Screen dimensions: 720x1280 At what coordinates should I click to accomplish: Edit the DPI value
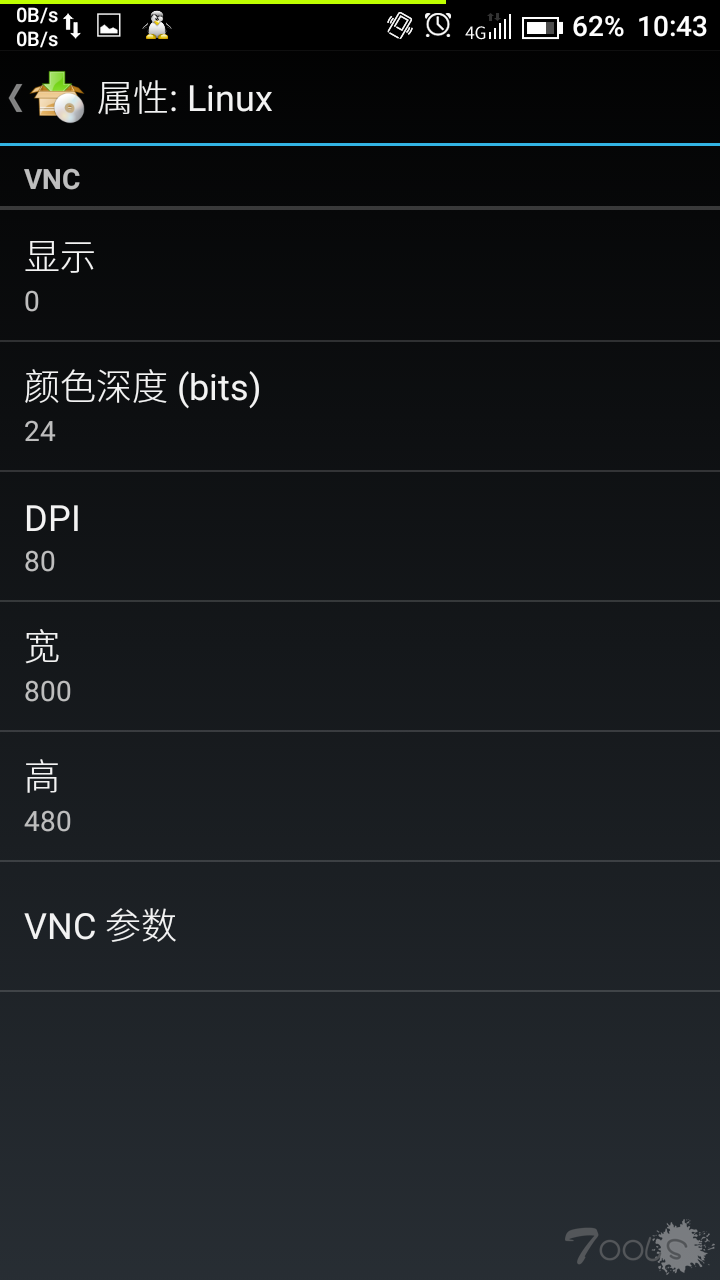(360, 537)
